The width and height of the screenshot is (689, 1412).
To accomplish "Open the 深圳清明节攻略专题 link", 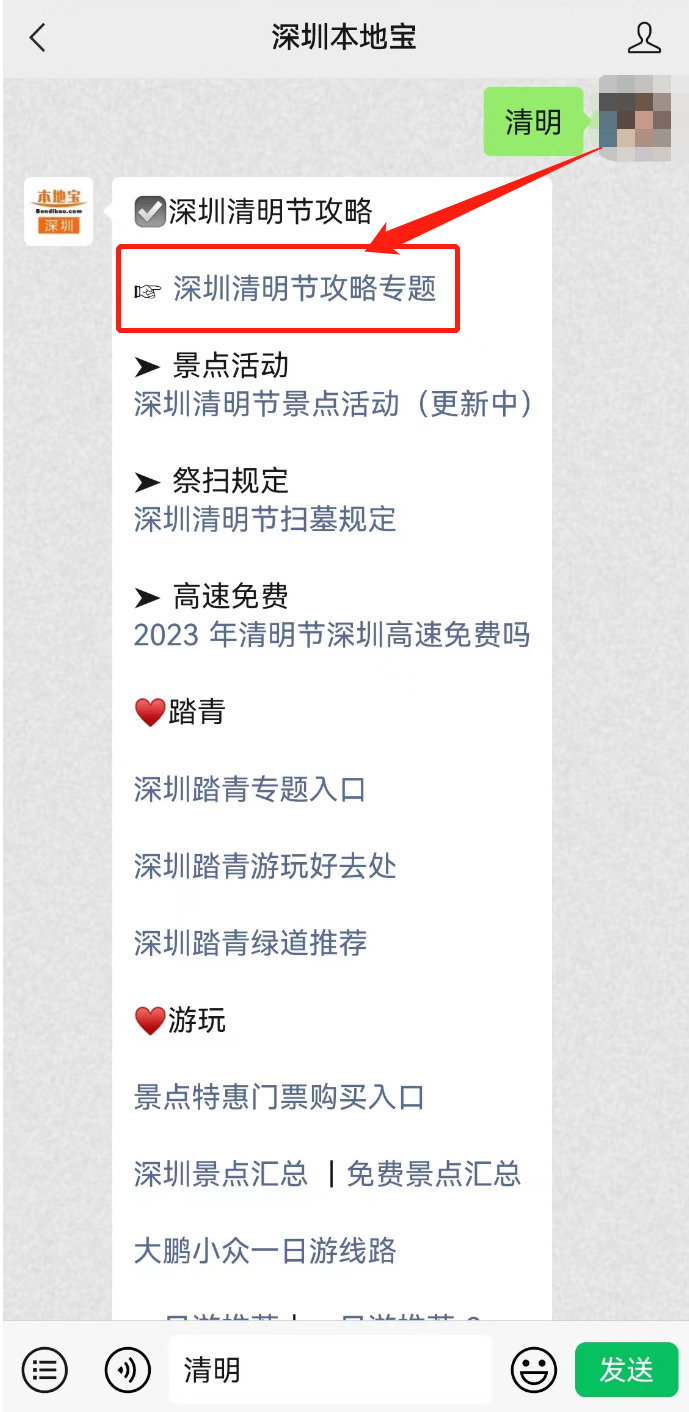I will point(304,289).
